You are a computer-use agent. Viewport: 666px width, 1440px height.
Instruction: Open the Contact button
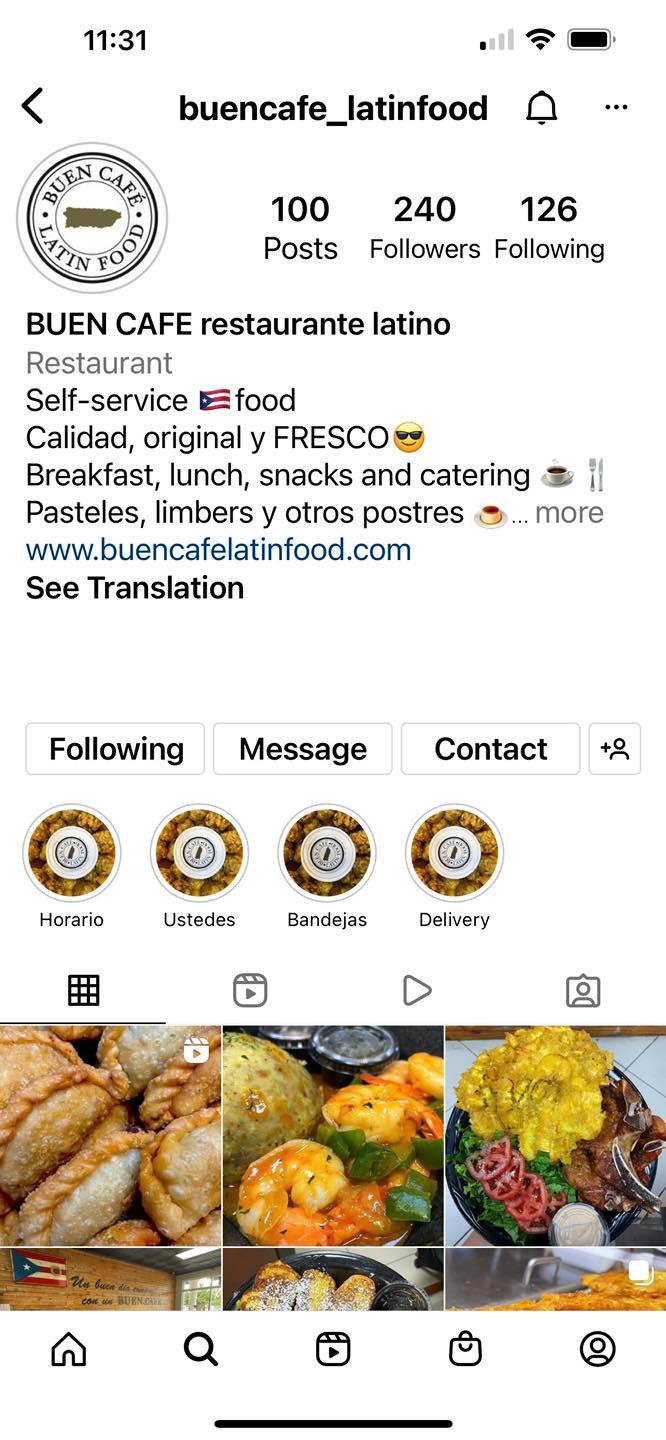coord(490,749)
